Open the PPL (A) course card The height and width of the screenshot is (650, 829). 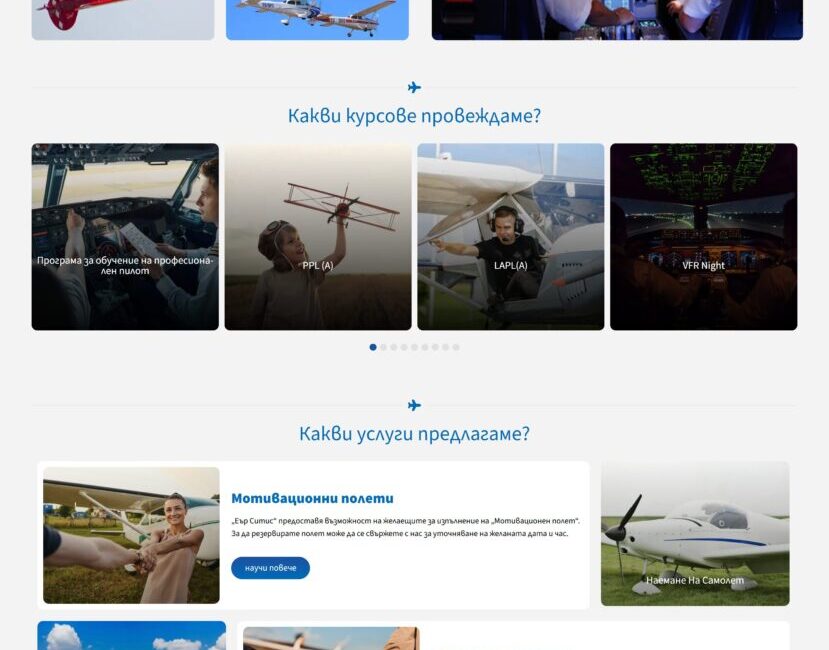(318, 237)
